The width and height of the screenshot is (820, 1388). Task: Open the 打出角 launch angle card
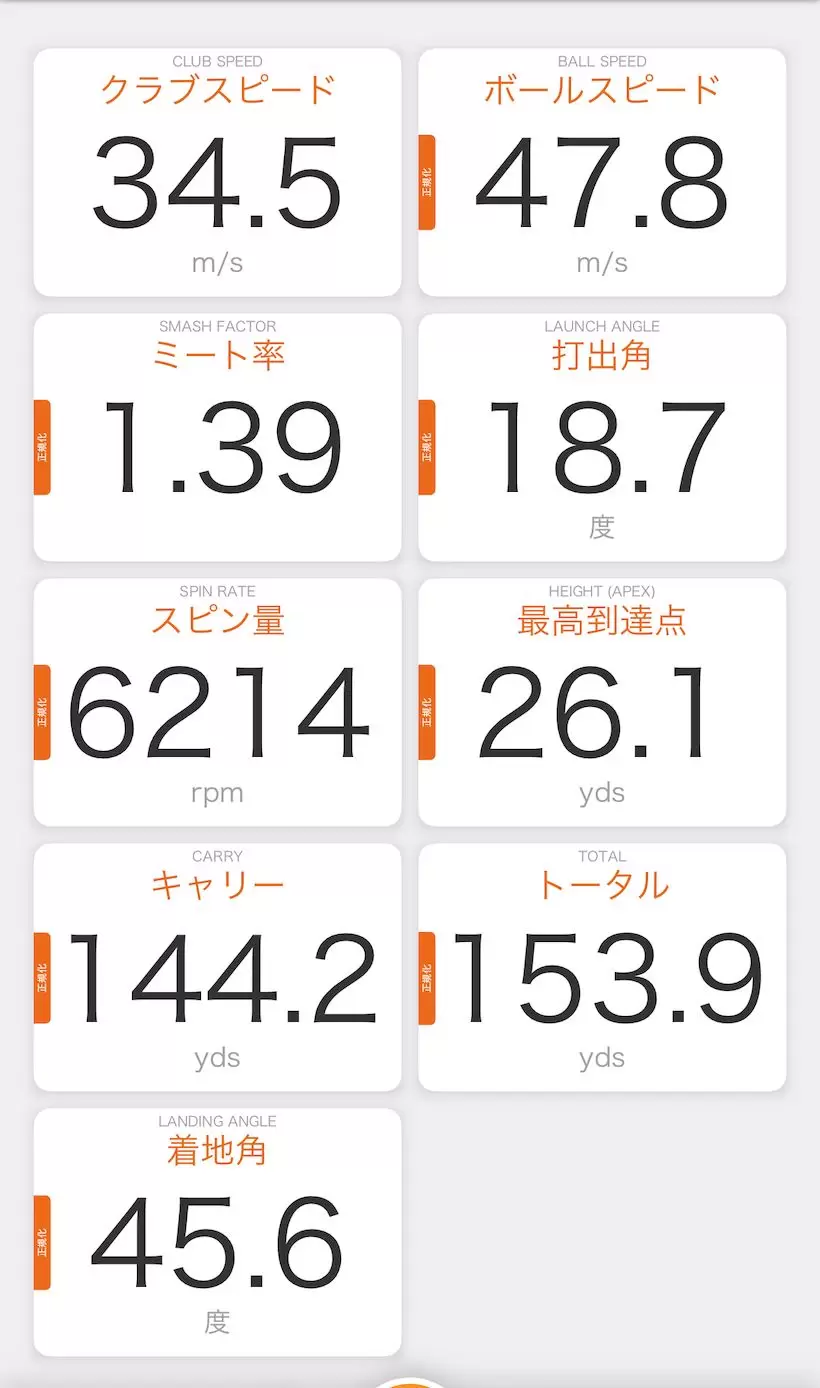[602, 437]
